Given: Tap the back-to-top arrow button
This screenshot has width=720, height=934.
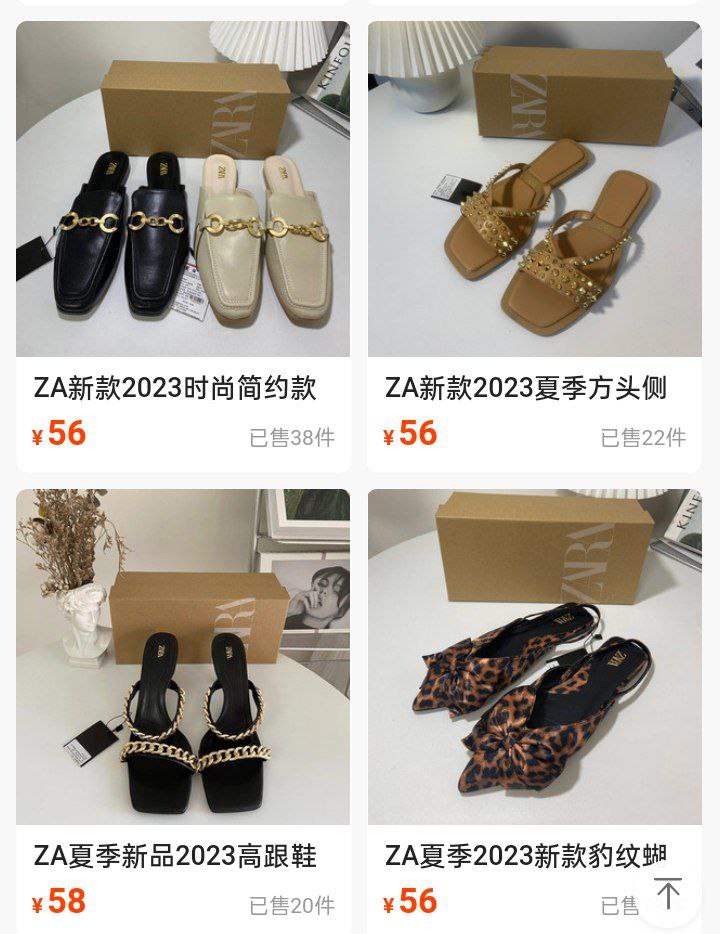Looking at the screenshot, I should (x=667, y=893).
